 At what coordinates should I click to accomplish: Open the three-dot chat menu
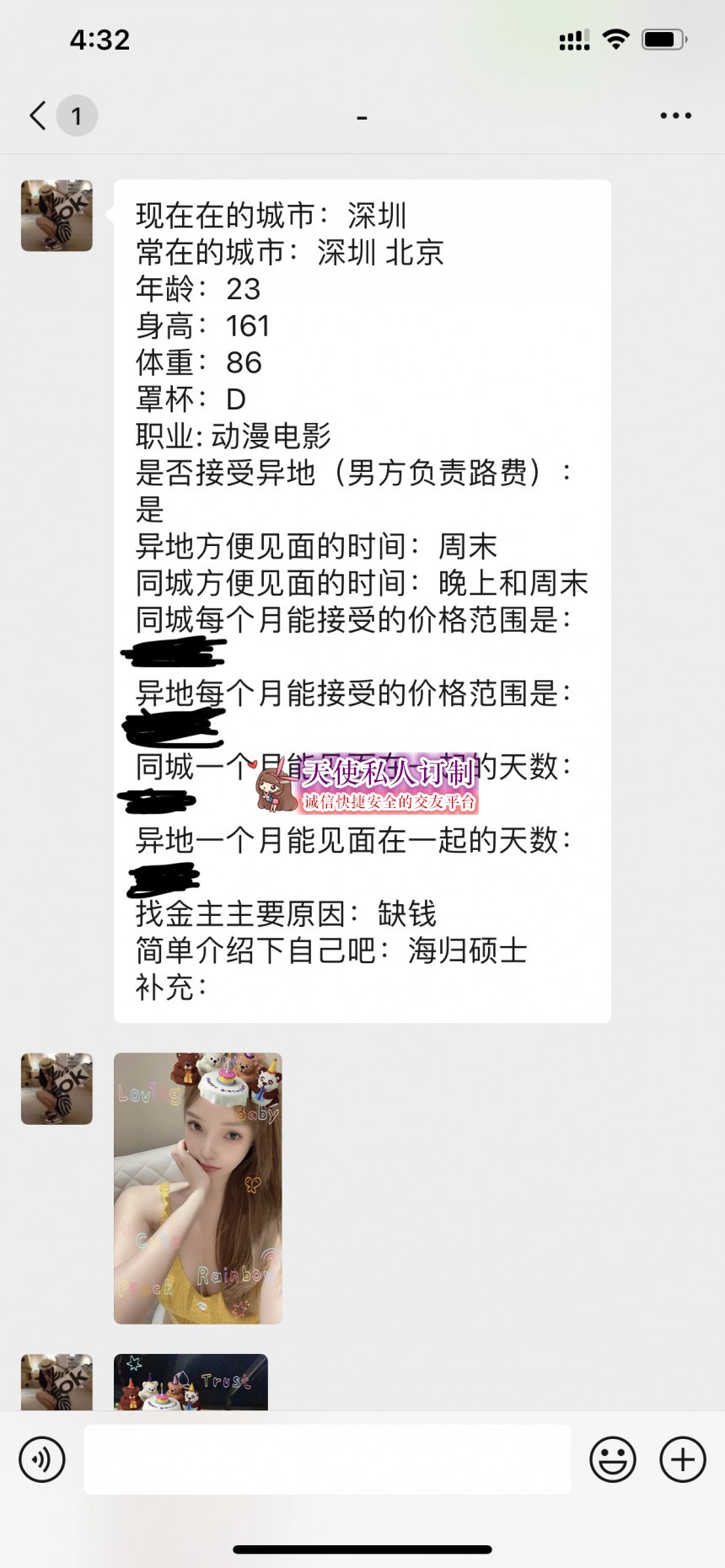(675, 115)
